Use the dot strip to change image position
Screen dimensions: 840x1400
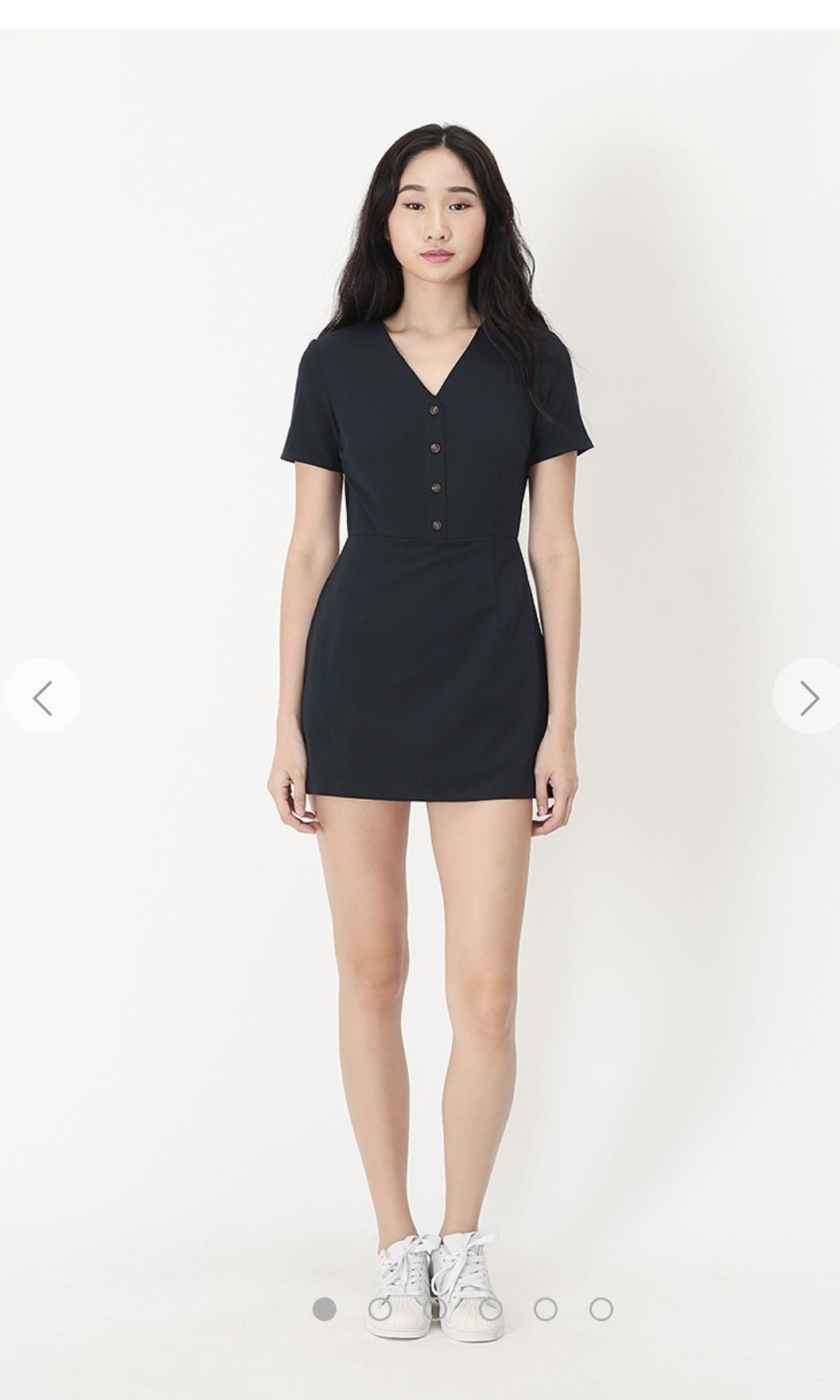pyautogui.click(x=437, y=1309)
